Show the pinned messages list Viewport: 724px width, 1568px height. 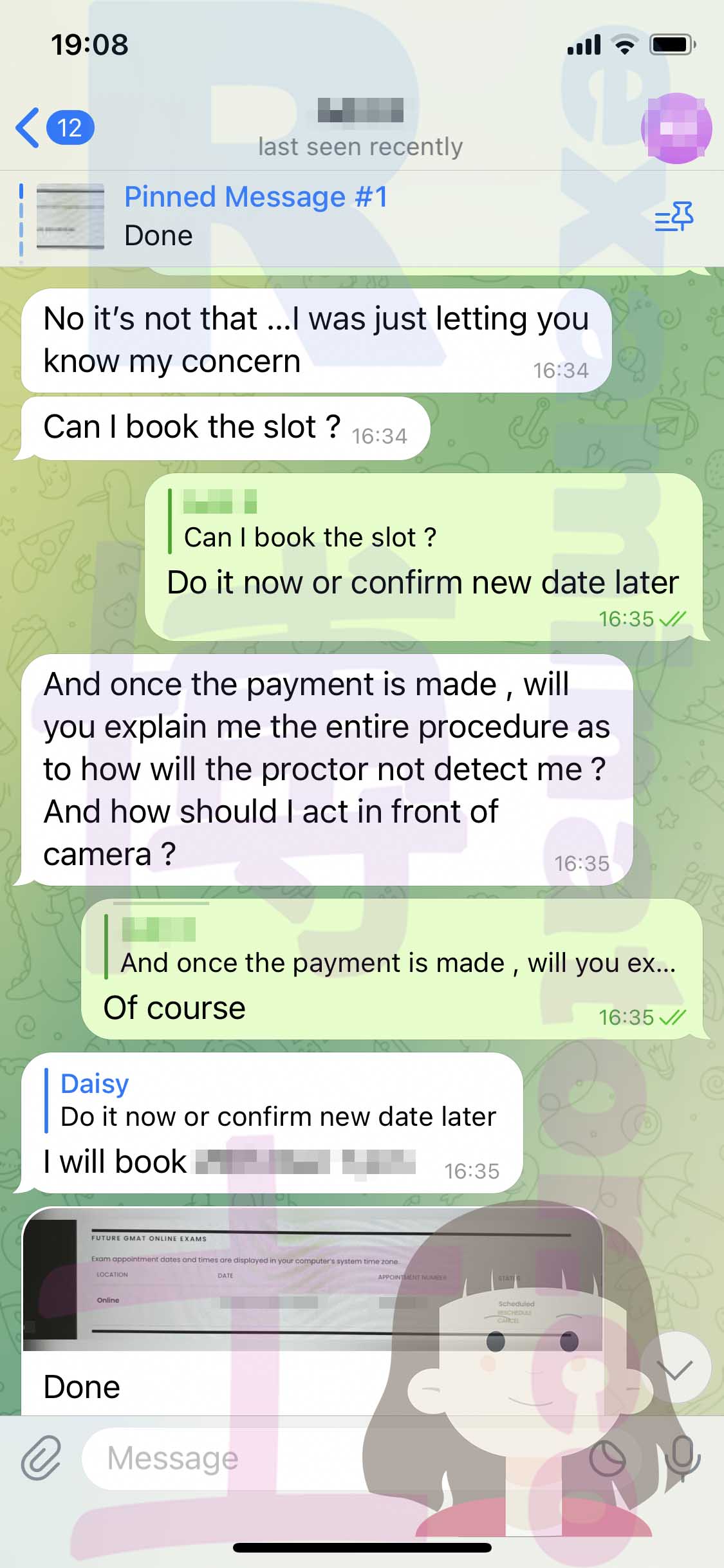[674, 216]
